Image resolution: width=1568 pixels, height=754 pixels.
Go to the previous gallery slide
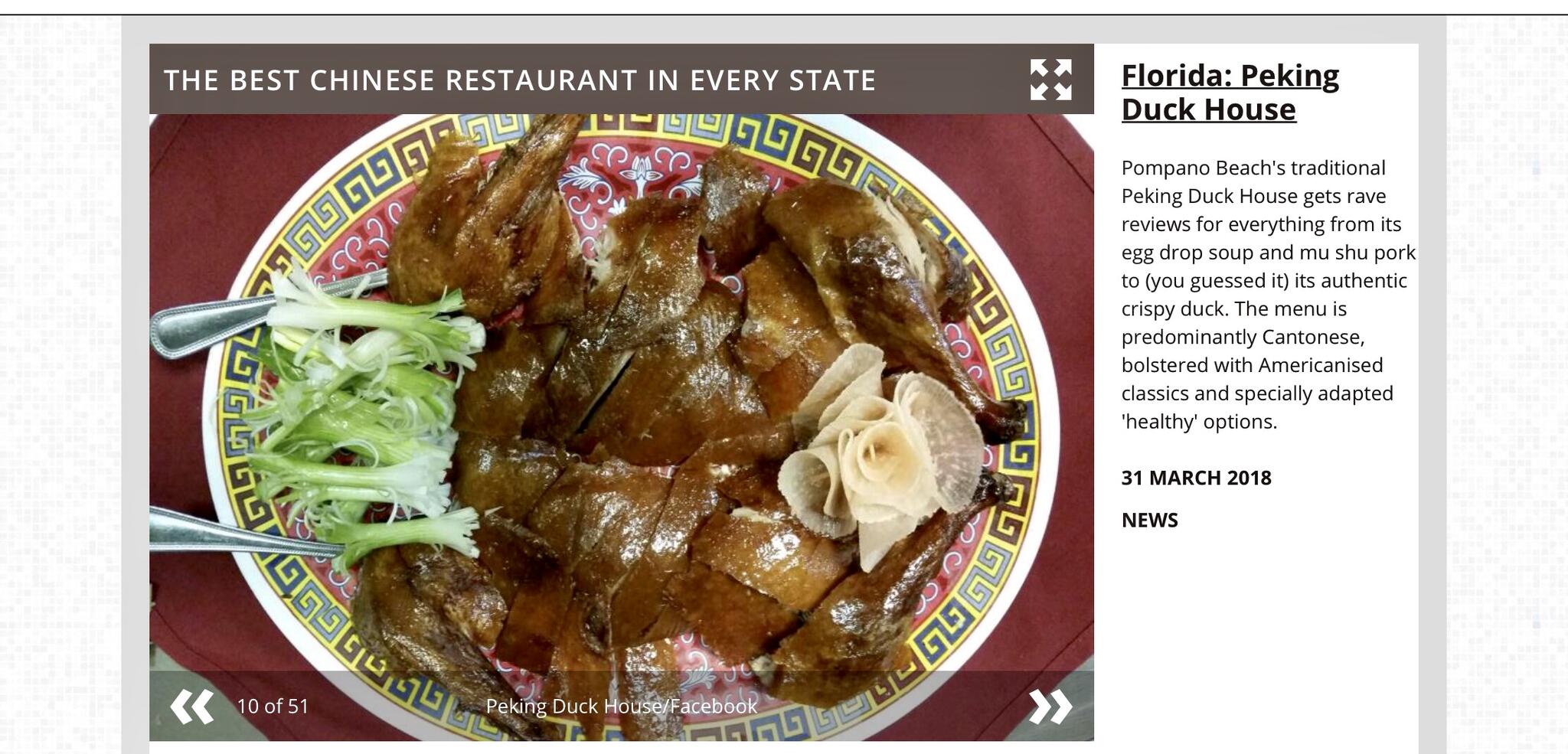tap(192, 707)
